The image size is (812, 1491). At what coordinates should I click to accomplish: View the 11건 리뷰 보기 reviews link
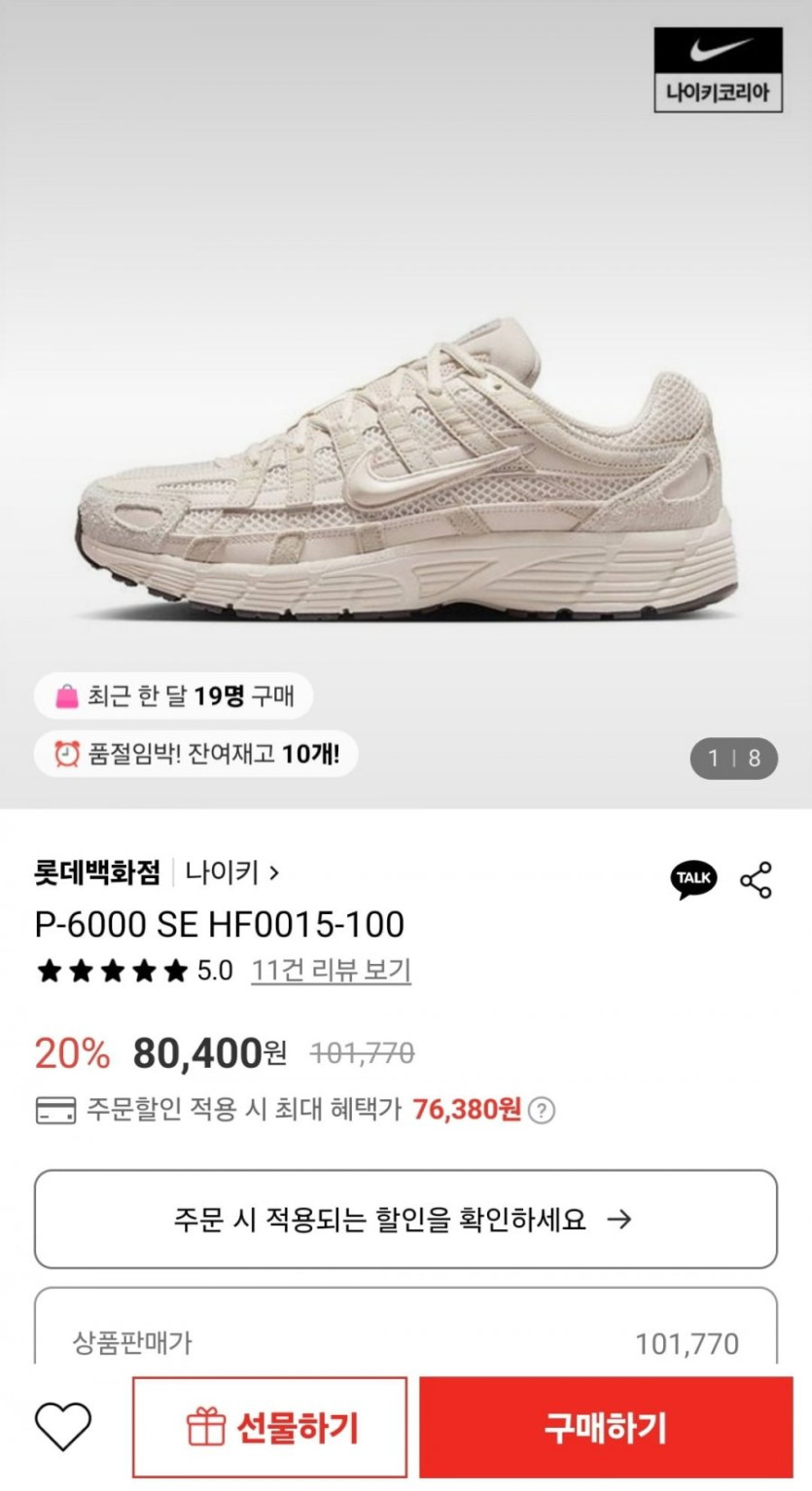[331, 971]
